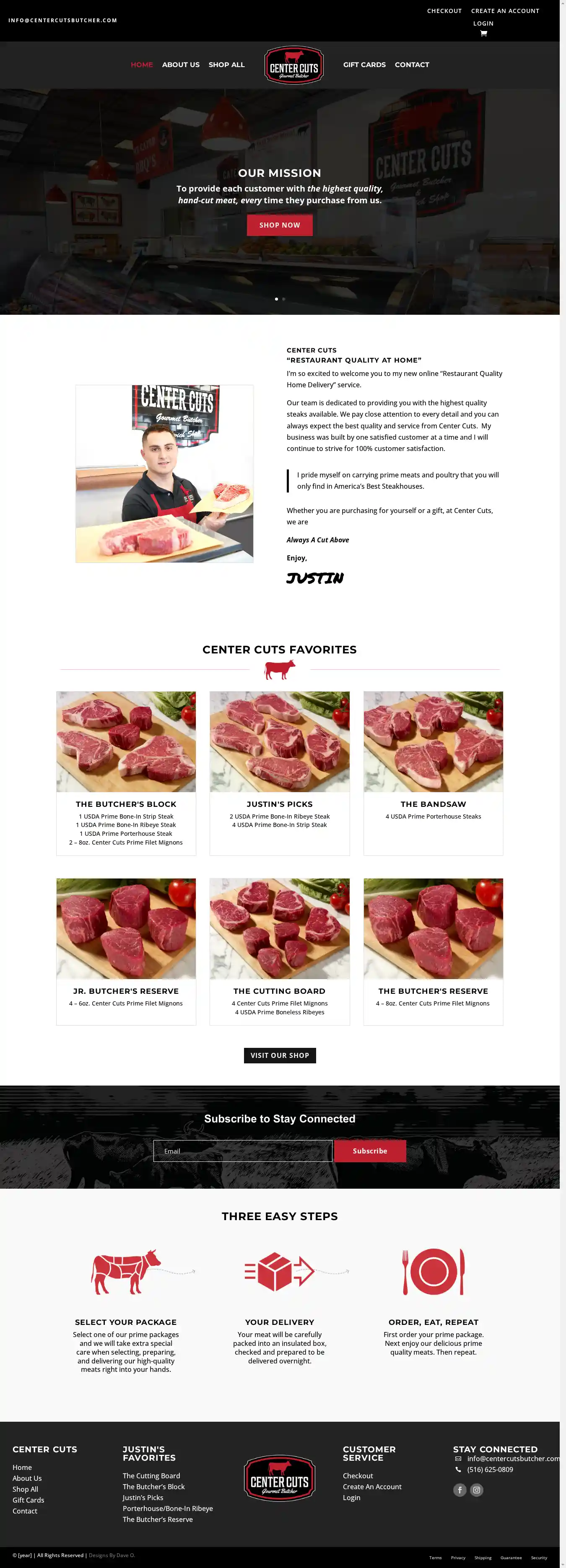Go to Checkout in top bar

444,11
